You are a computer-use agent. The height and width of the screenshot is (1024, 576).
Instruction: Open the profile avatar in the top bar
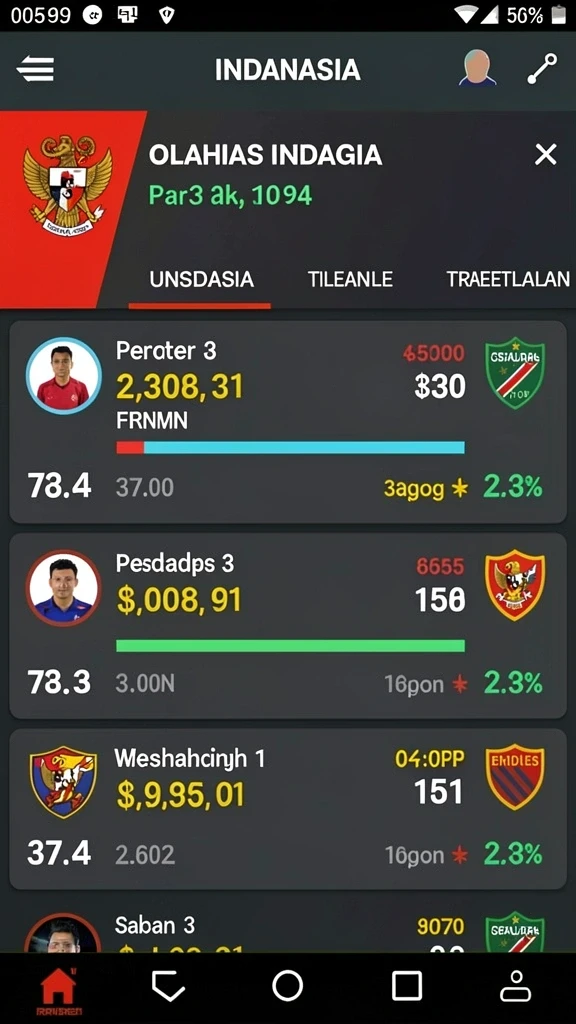point(477,68)
